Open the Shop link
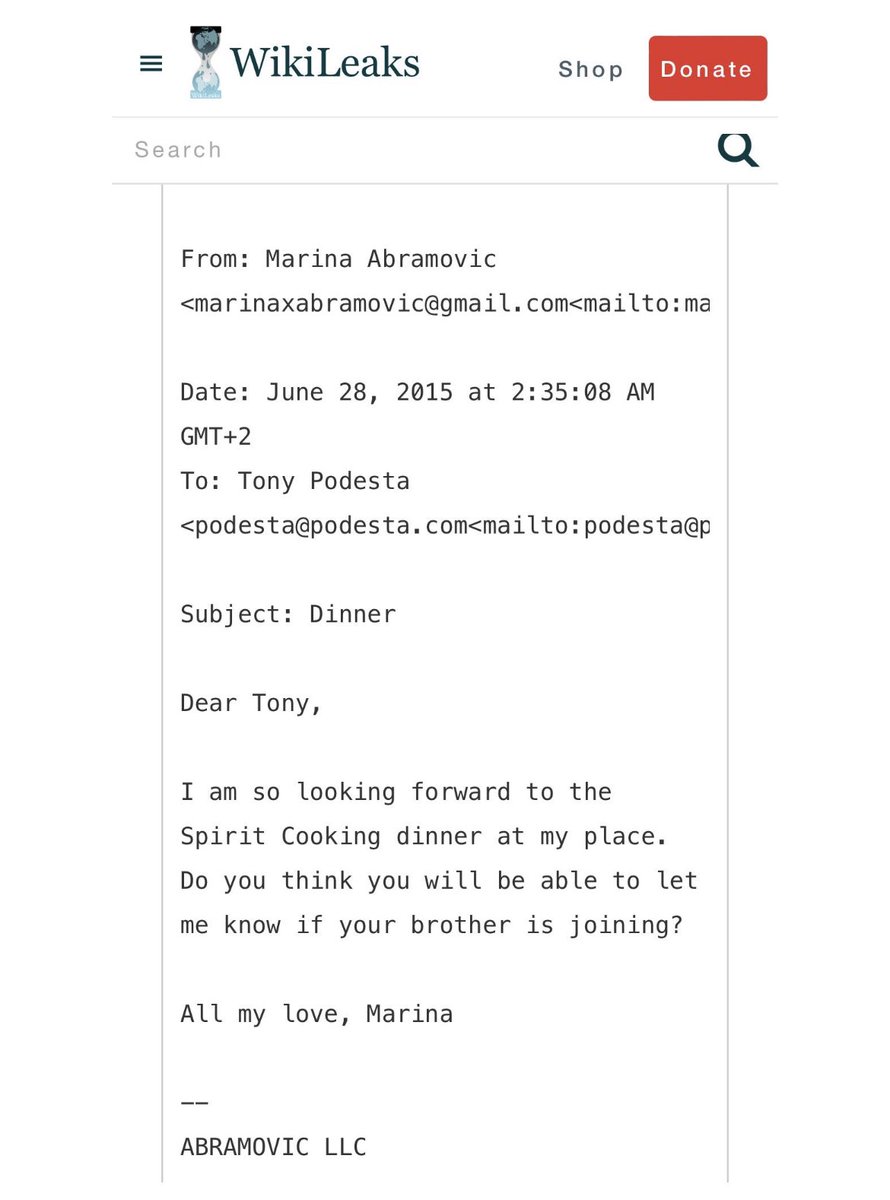This screenshot has width=890, height=1200. pos(591,69)
